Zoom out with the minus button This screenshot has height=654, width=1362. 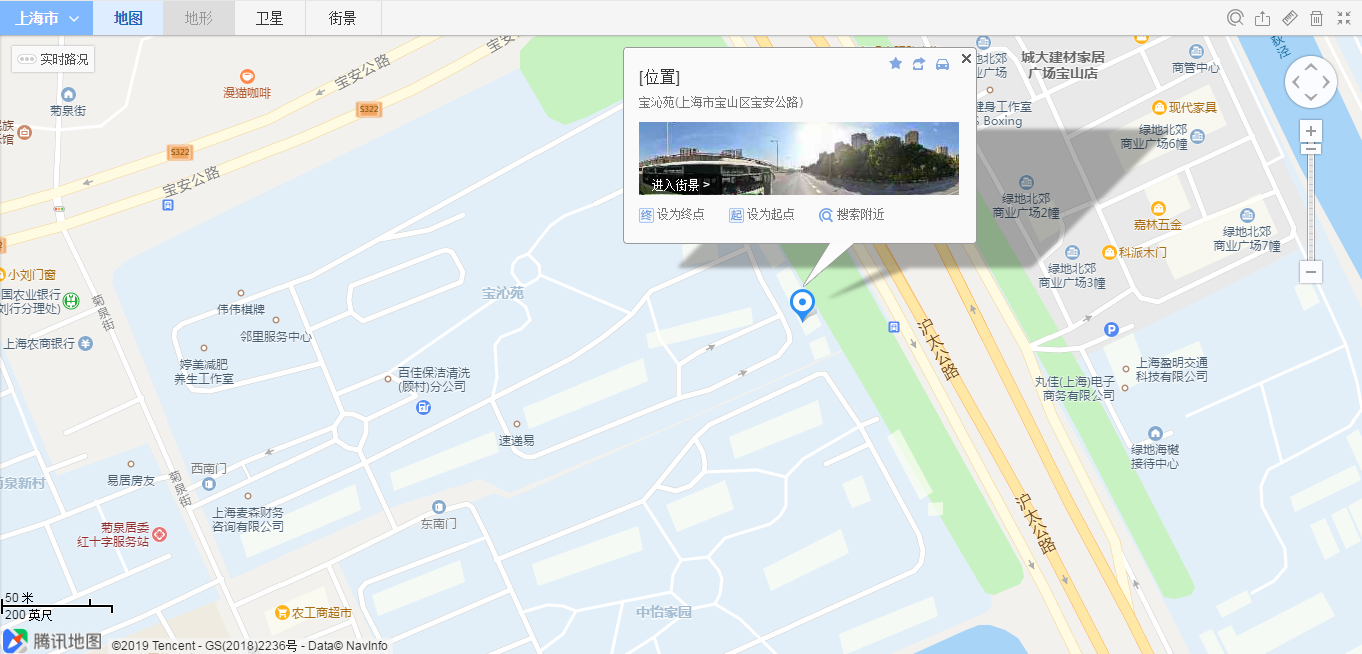pos(1311,272)
